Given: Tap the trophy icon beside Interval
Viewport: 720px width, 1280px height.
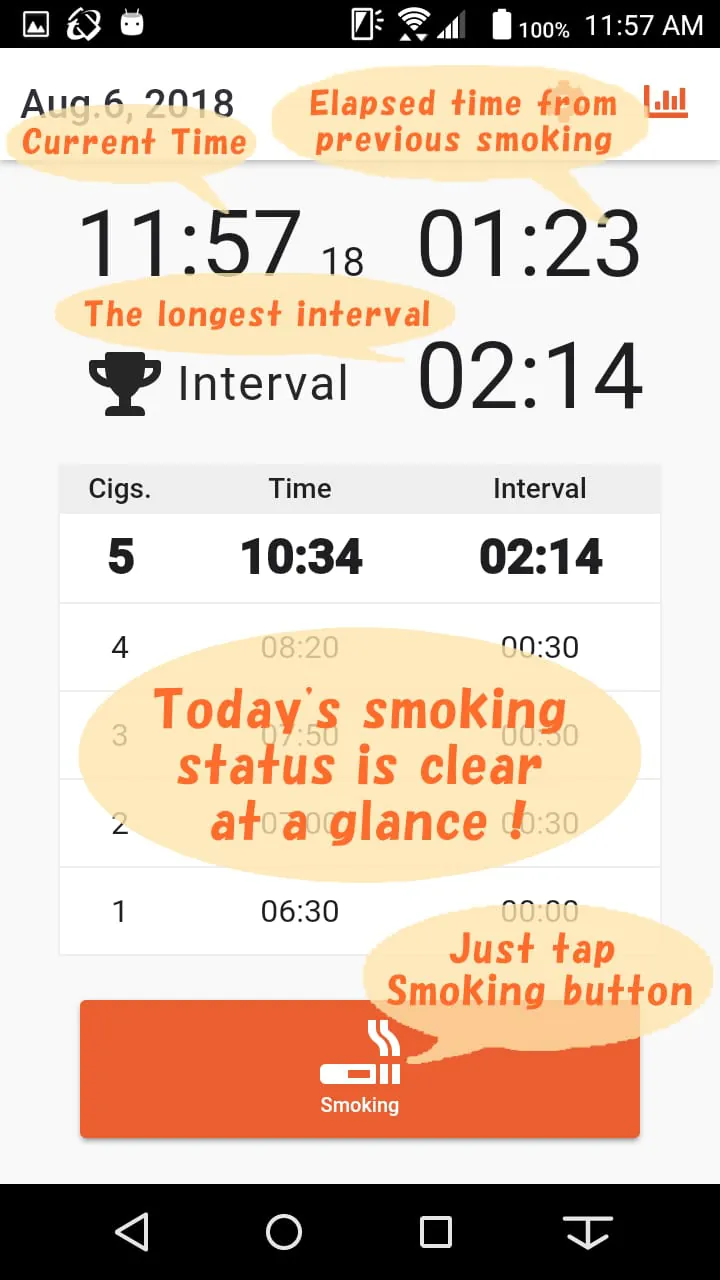Looking at the screenshot, I should pyautogui.click(x=124, y=383).
